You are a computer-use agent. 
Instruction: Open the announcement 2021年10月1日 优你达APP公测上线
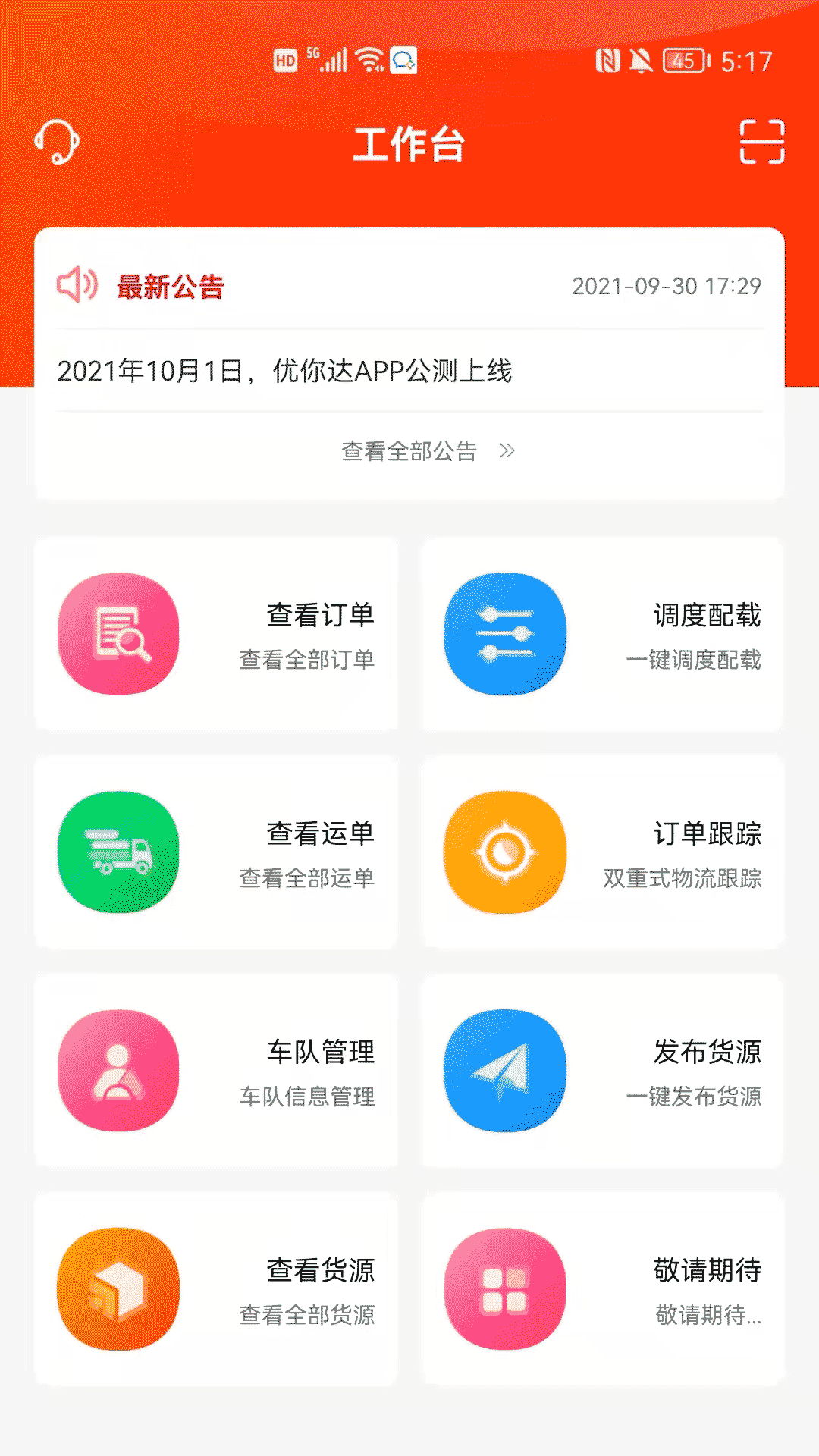pyautogui.click(x=286, y=372)
